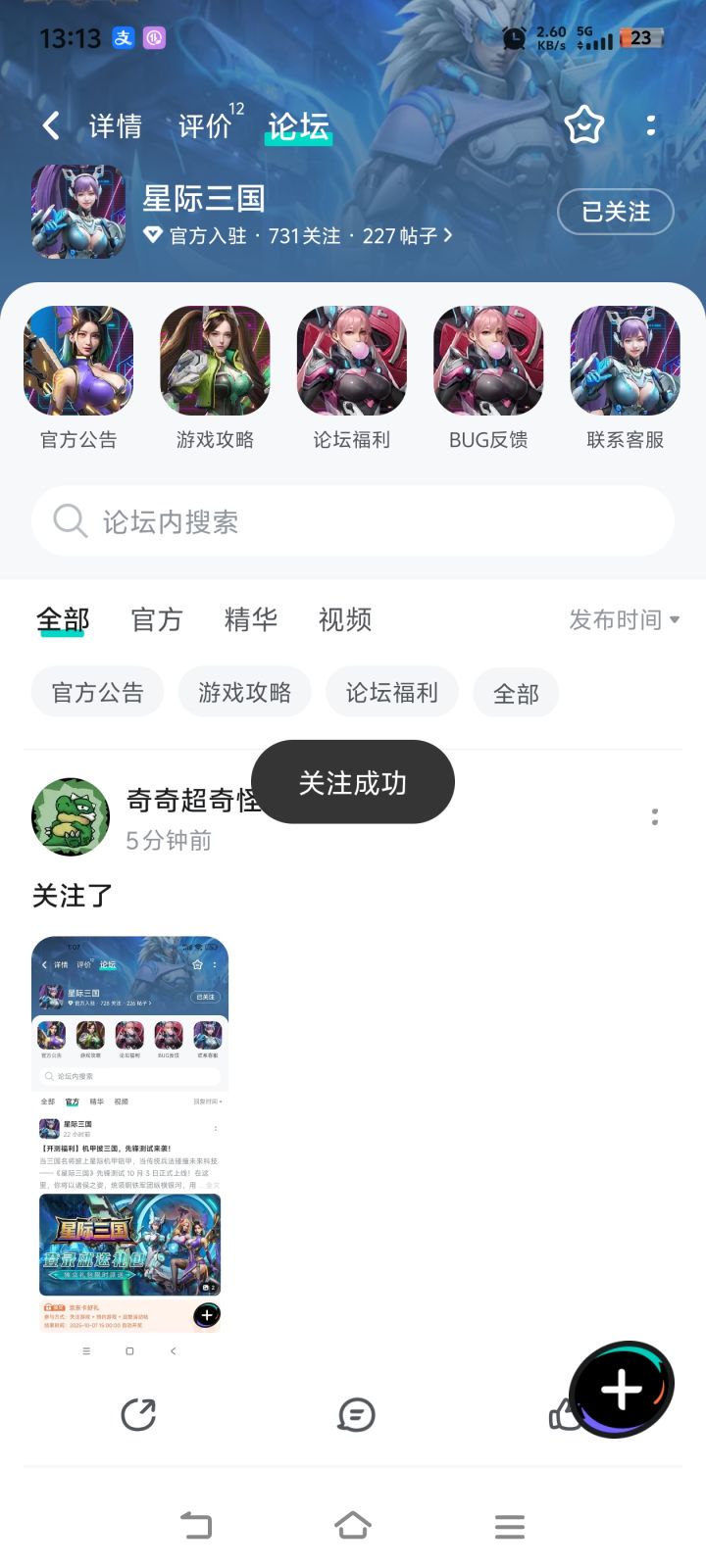Open the three-dot menu on 奇奇超奇怪's post
This screenshot has width=706, height=1568.
(654, 816)
